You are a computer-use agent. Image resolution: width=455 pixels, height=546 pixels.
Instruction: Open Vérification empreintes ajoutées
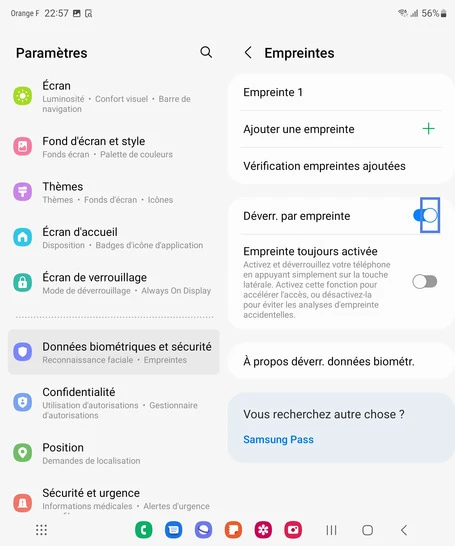coord(341,166)
